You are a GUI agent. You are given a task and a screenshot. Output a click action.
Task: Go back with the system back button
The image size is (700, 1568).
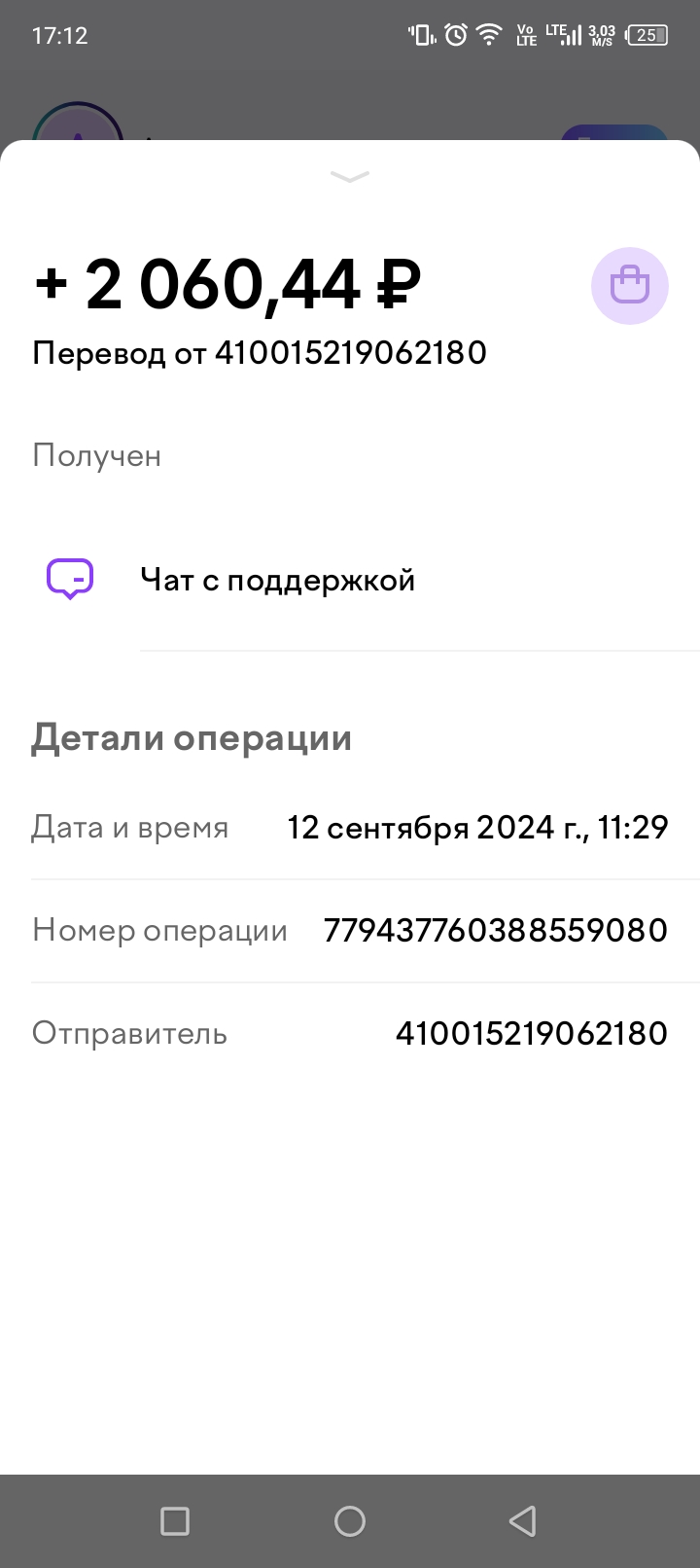(523, 1520)
